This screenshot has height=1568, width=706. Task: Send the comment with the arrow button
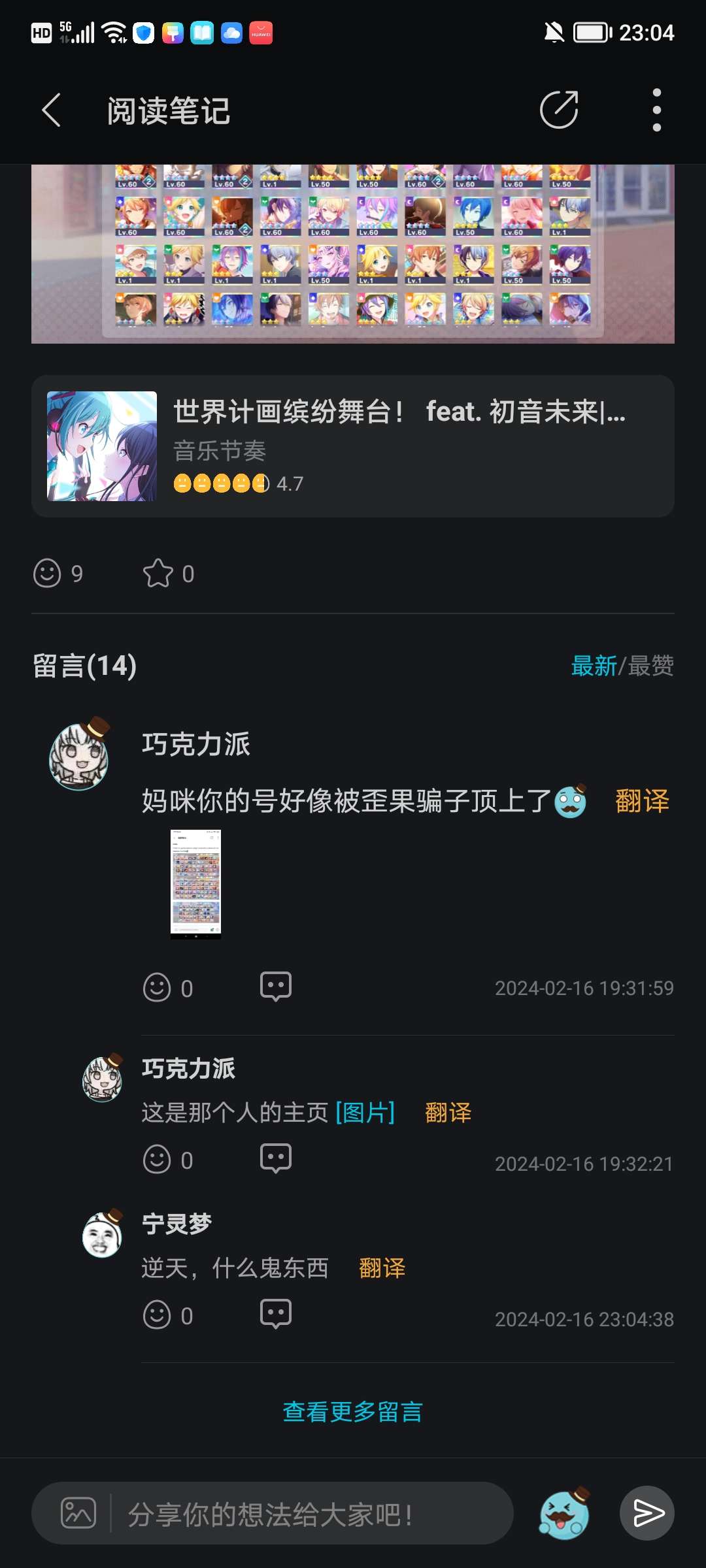(x=647, y=1513)
